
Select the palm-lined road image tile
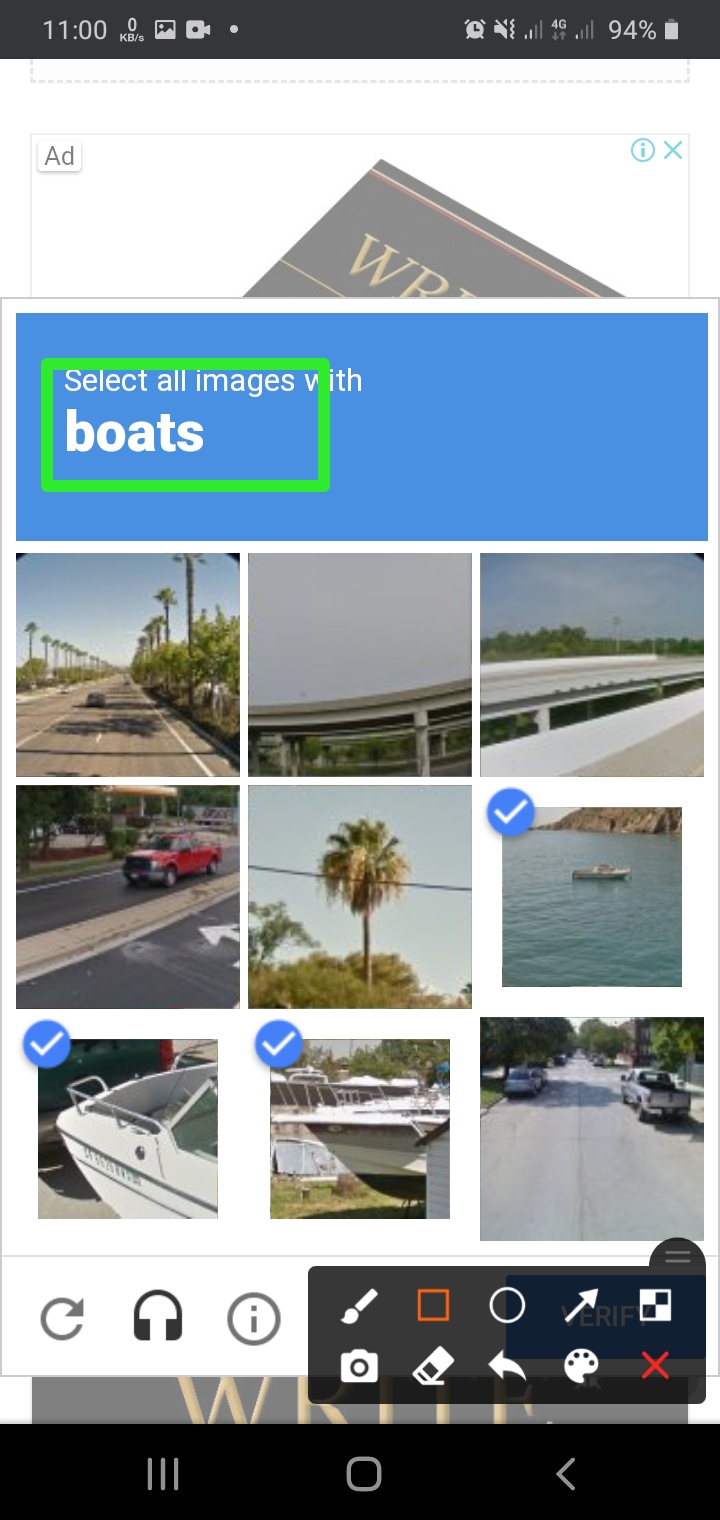coord(128,665)
